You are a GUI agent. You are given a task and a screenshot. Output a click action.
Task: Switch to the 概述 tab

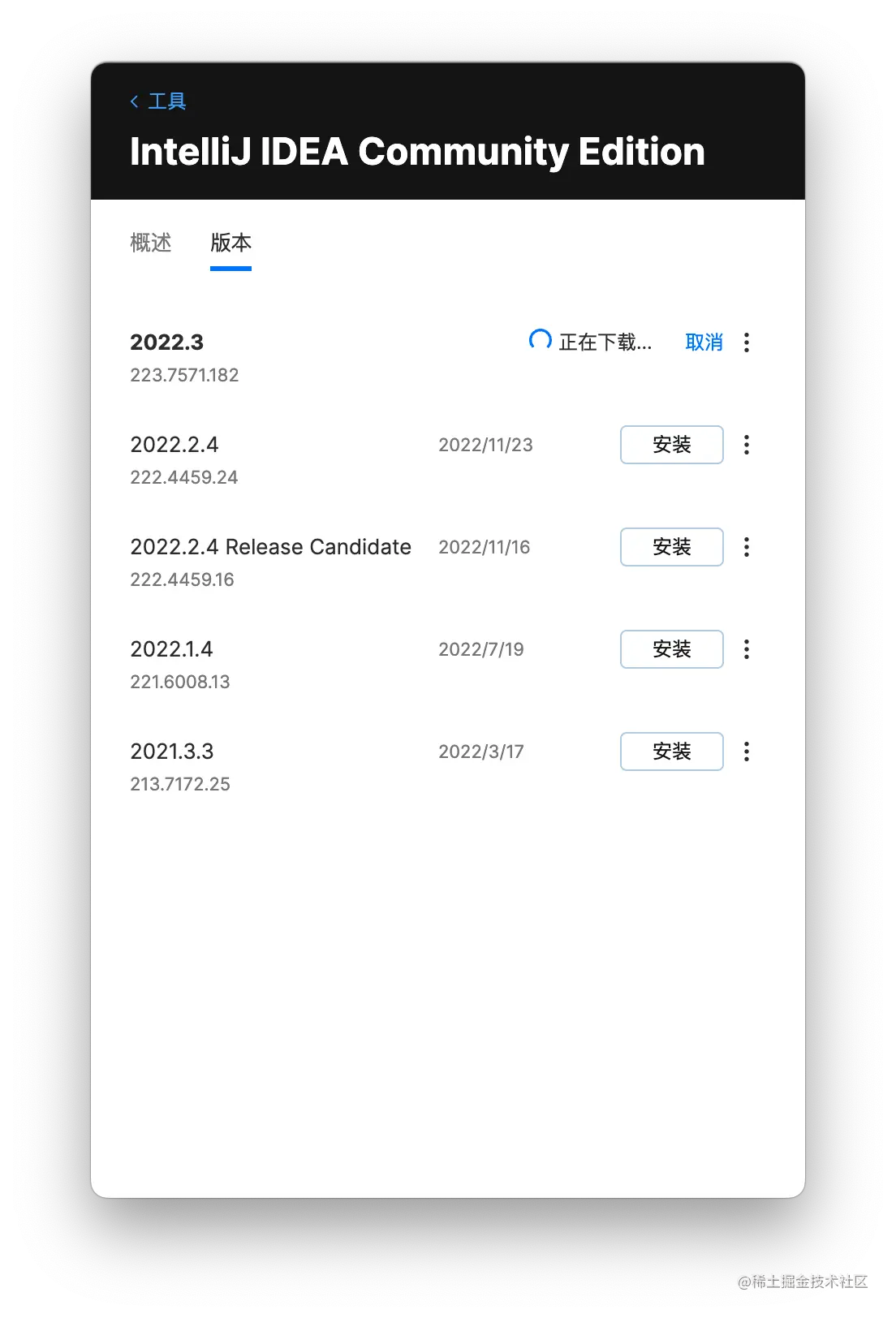click(151, 243)
